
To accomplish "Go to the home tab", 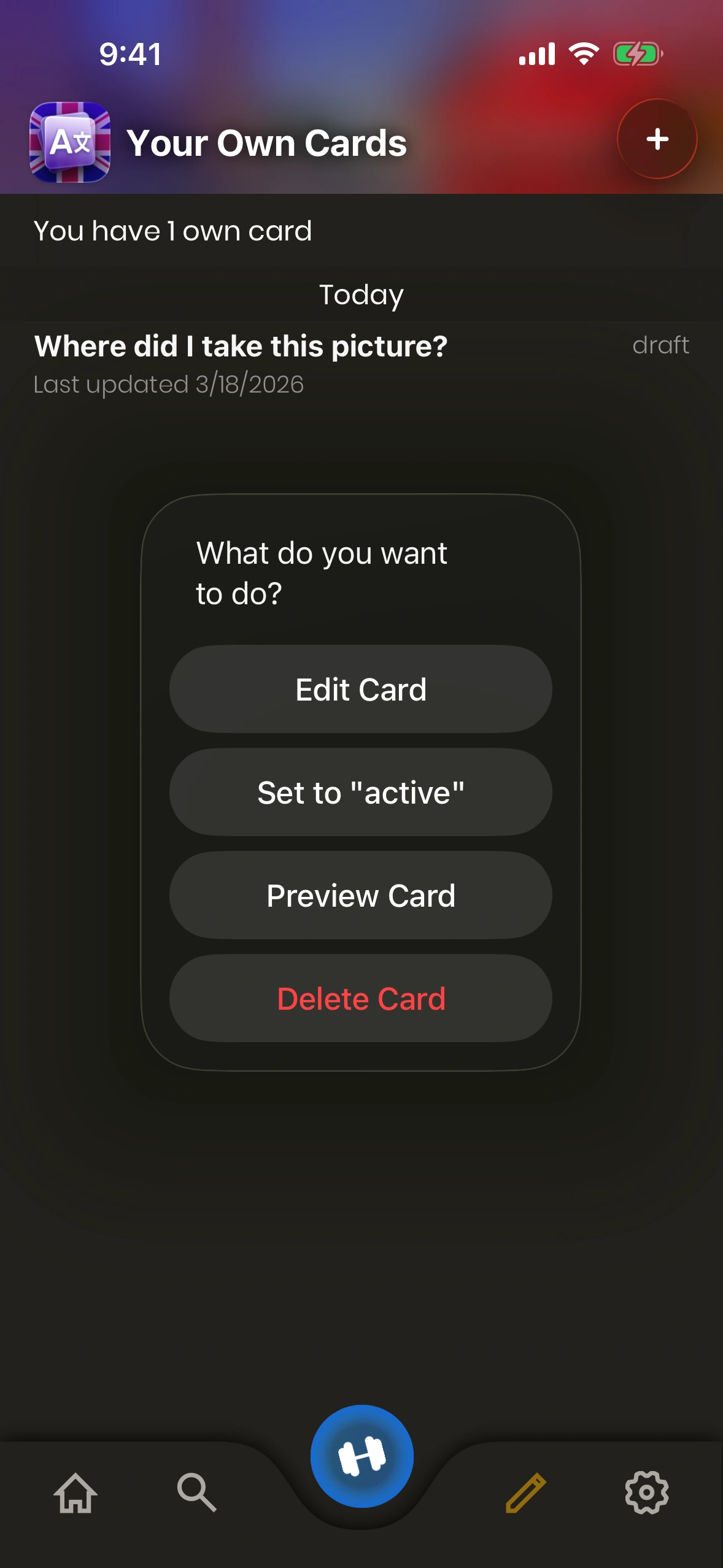I will 76,1493.
